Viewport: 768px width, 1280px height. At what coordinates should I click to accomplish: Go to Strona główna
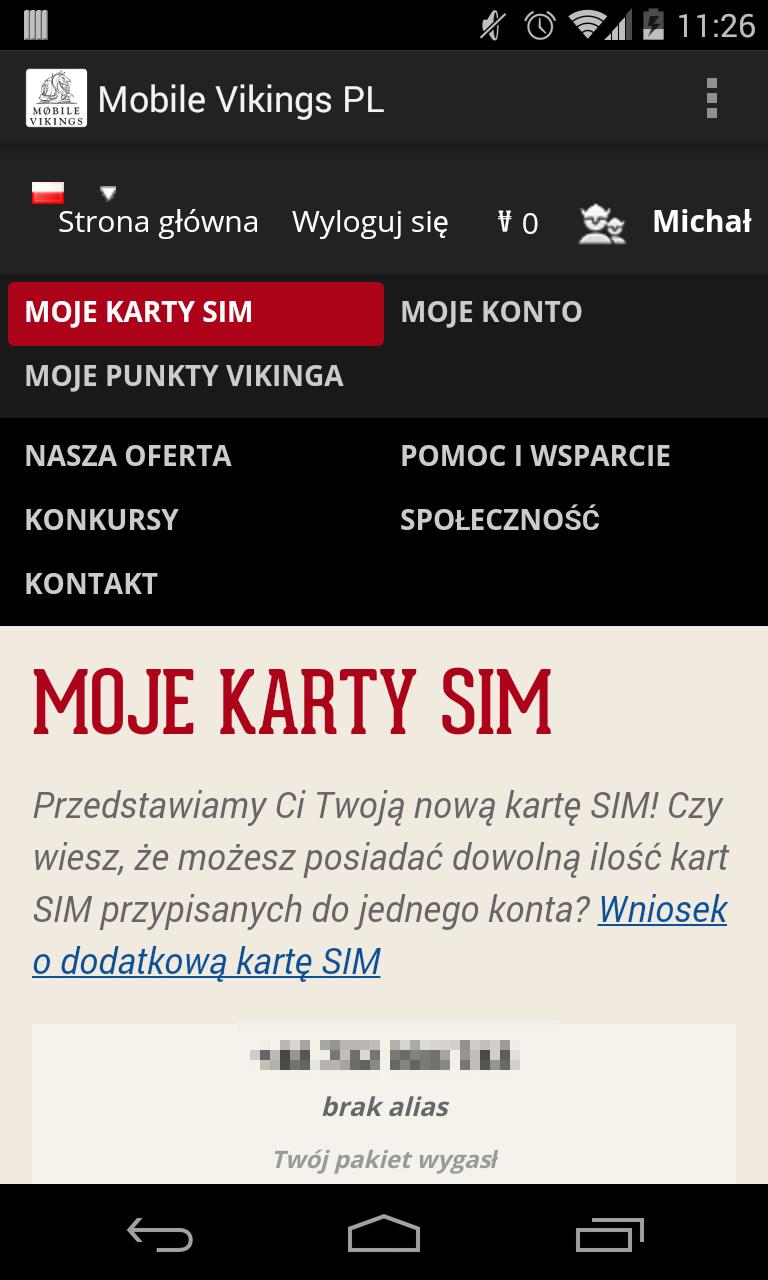(158, 222)
